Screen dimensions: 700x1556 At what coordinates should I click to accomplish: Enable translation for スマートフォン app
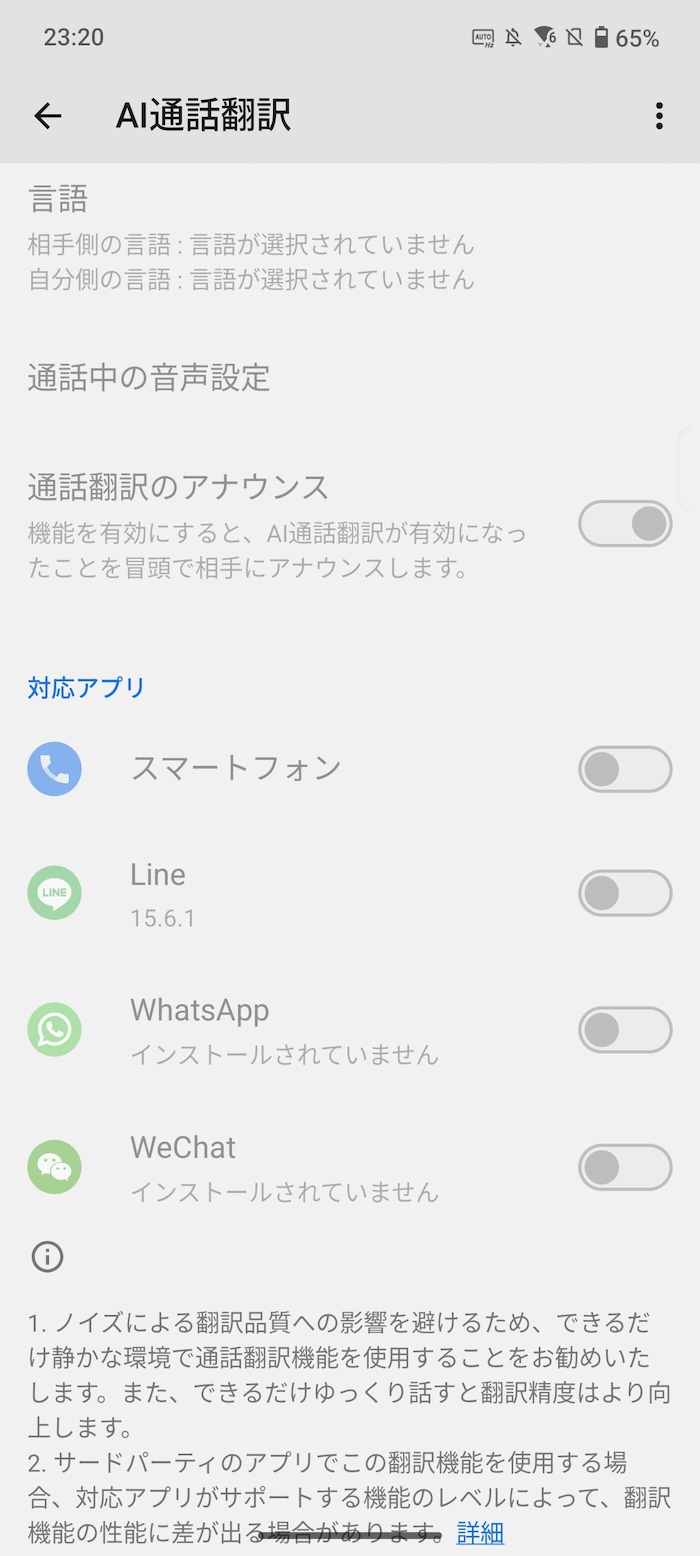tap(625, 769)
